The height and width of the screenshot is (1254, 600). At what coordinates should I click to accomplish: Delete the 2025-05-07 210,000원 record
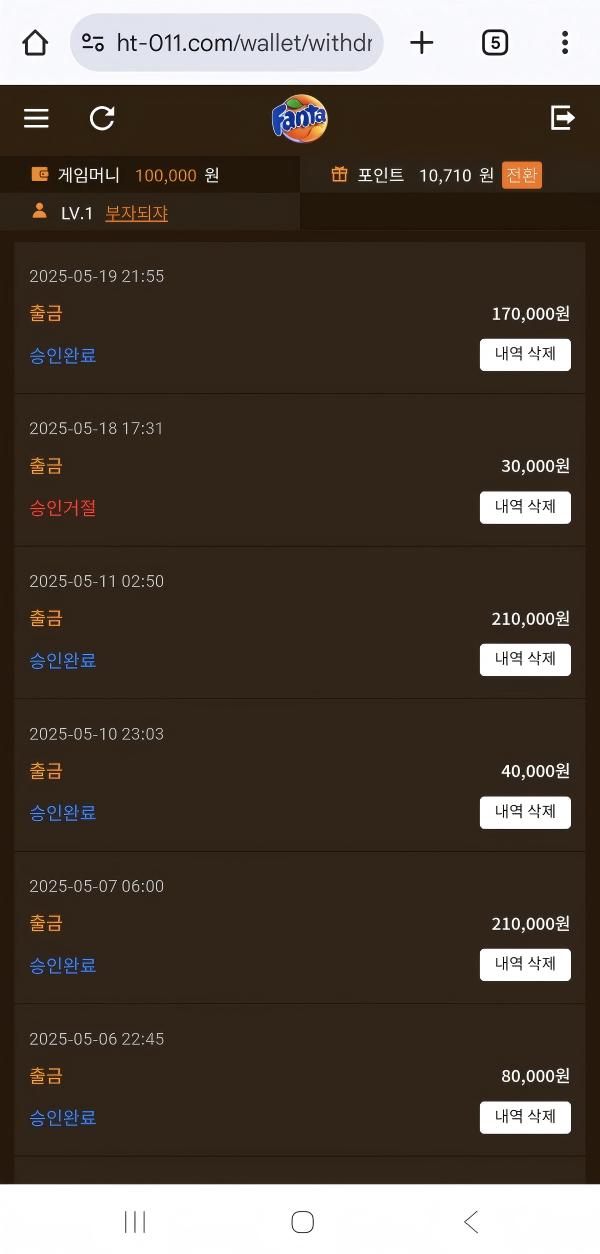click(525, 965)
